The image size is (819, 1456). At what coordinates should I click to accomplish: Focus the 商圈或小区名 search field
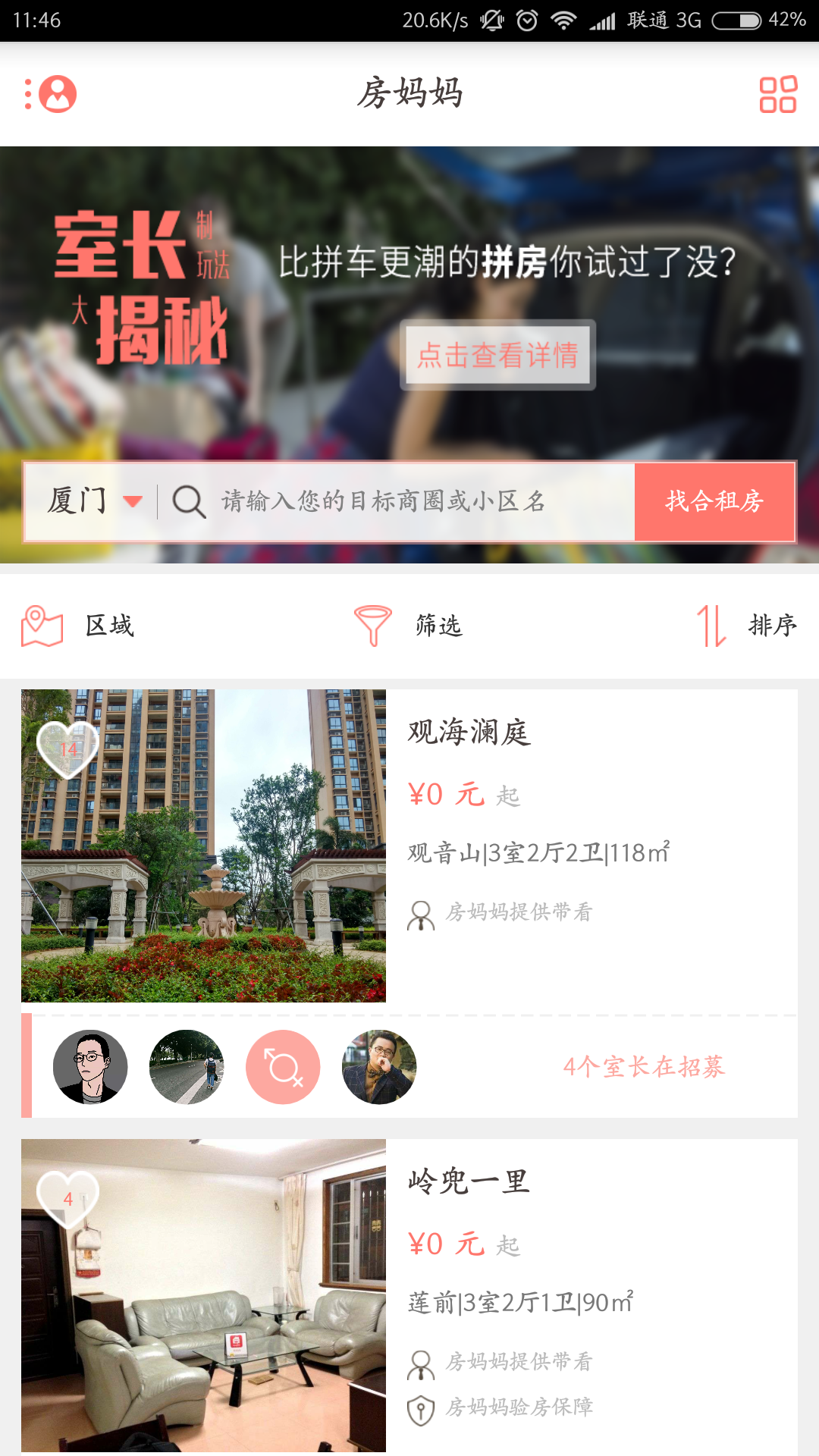point(394,501)
